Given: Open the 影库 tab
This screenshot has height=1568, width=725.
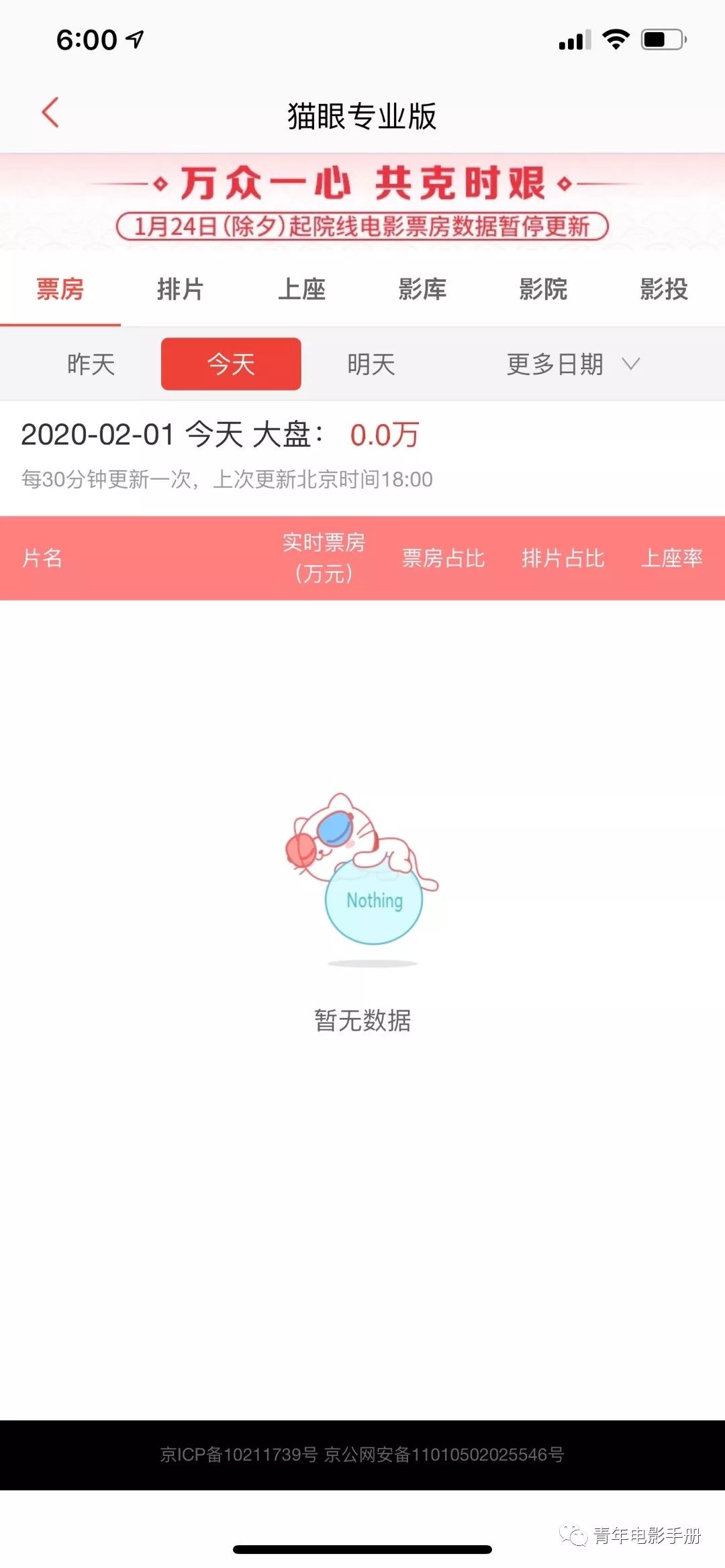Looking at the screenshot, I should (x=422, y=289).
